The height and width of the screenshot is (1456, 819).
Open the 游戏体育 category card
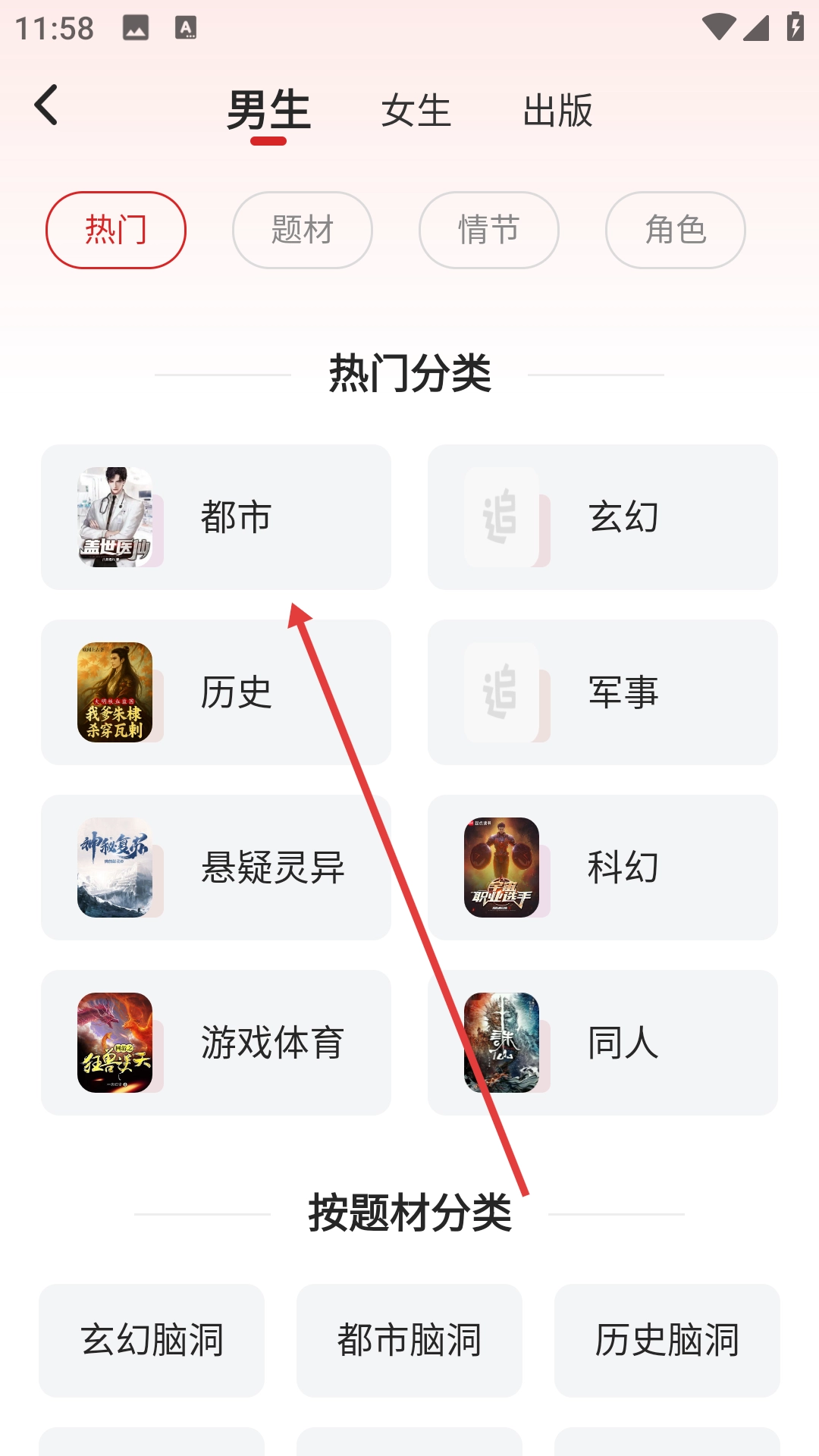(216, 1043)
